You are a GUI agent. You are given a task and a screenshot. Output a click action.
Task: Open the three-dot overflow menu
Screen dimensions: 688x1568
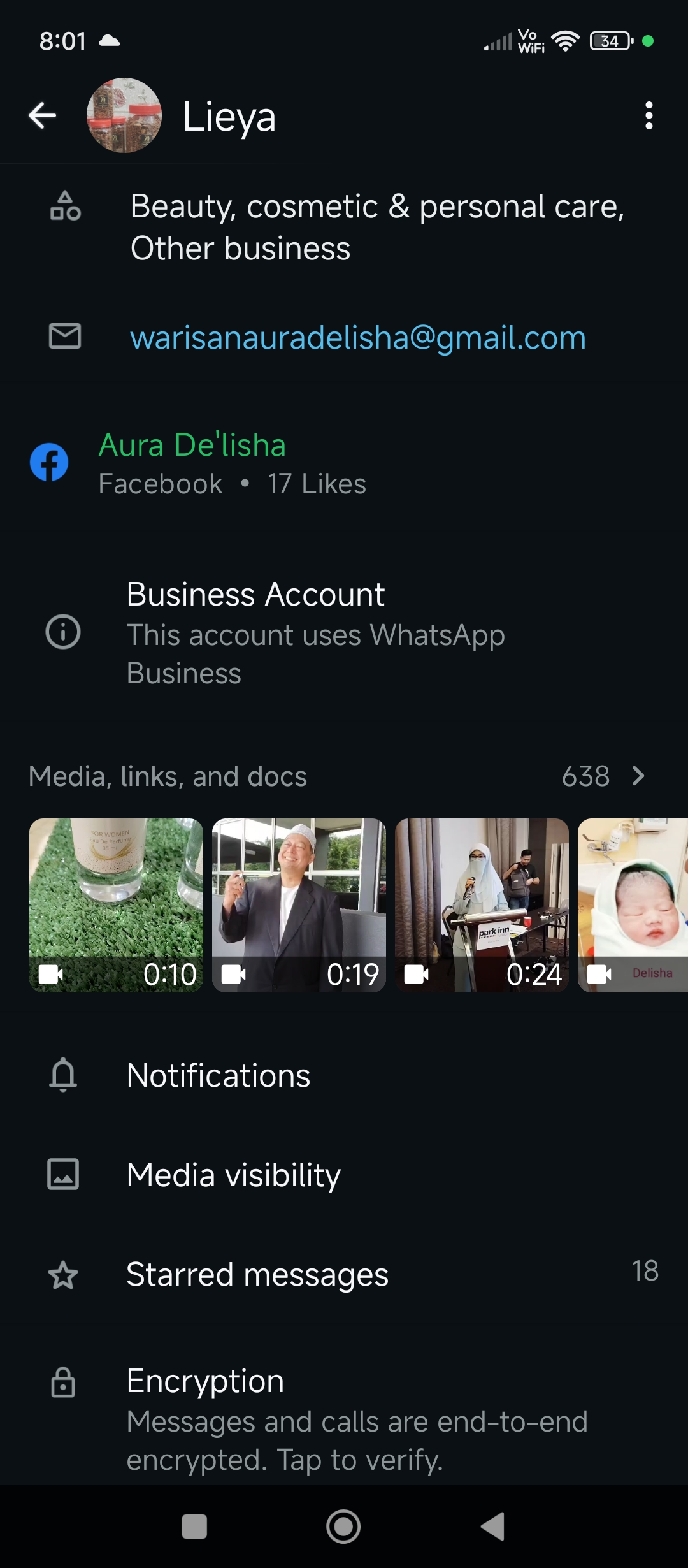point(649,116)
